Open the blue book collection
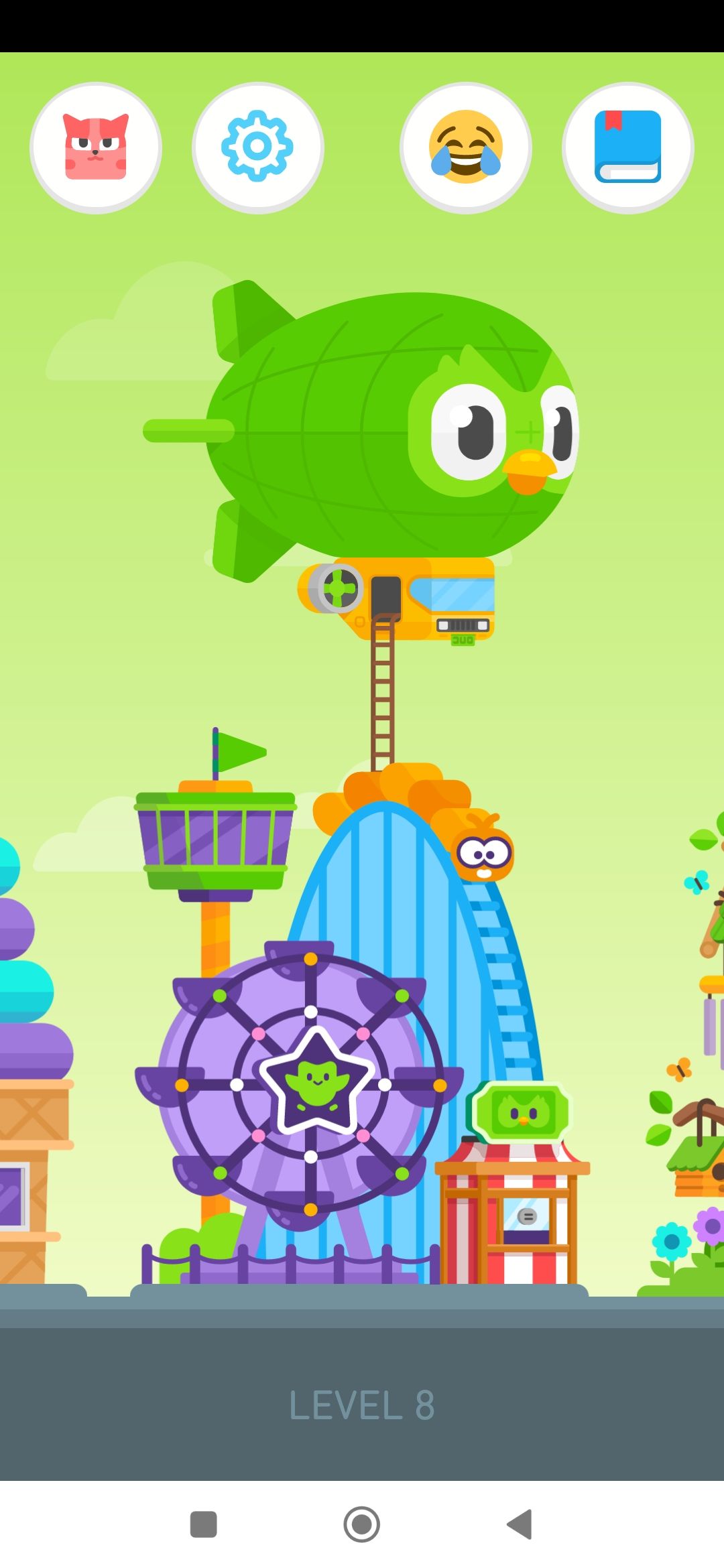 pyautogui.click(x=627, y=147)
